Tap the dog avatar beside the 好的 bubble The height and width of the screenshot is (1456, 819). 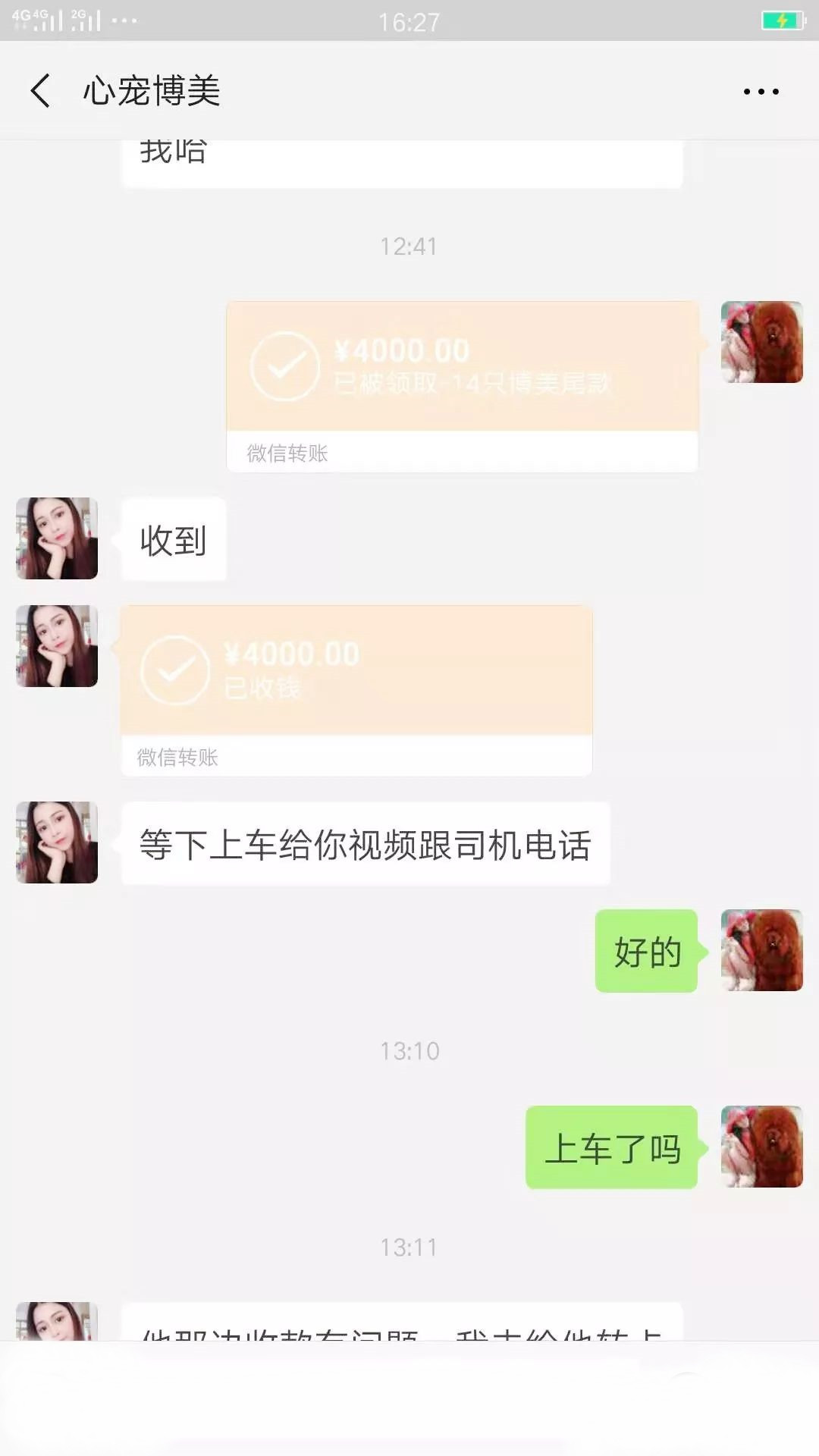pos(761,952)
